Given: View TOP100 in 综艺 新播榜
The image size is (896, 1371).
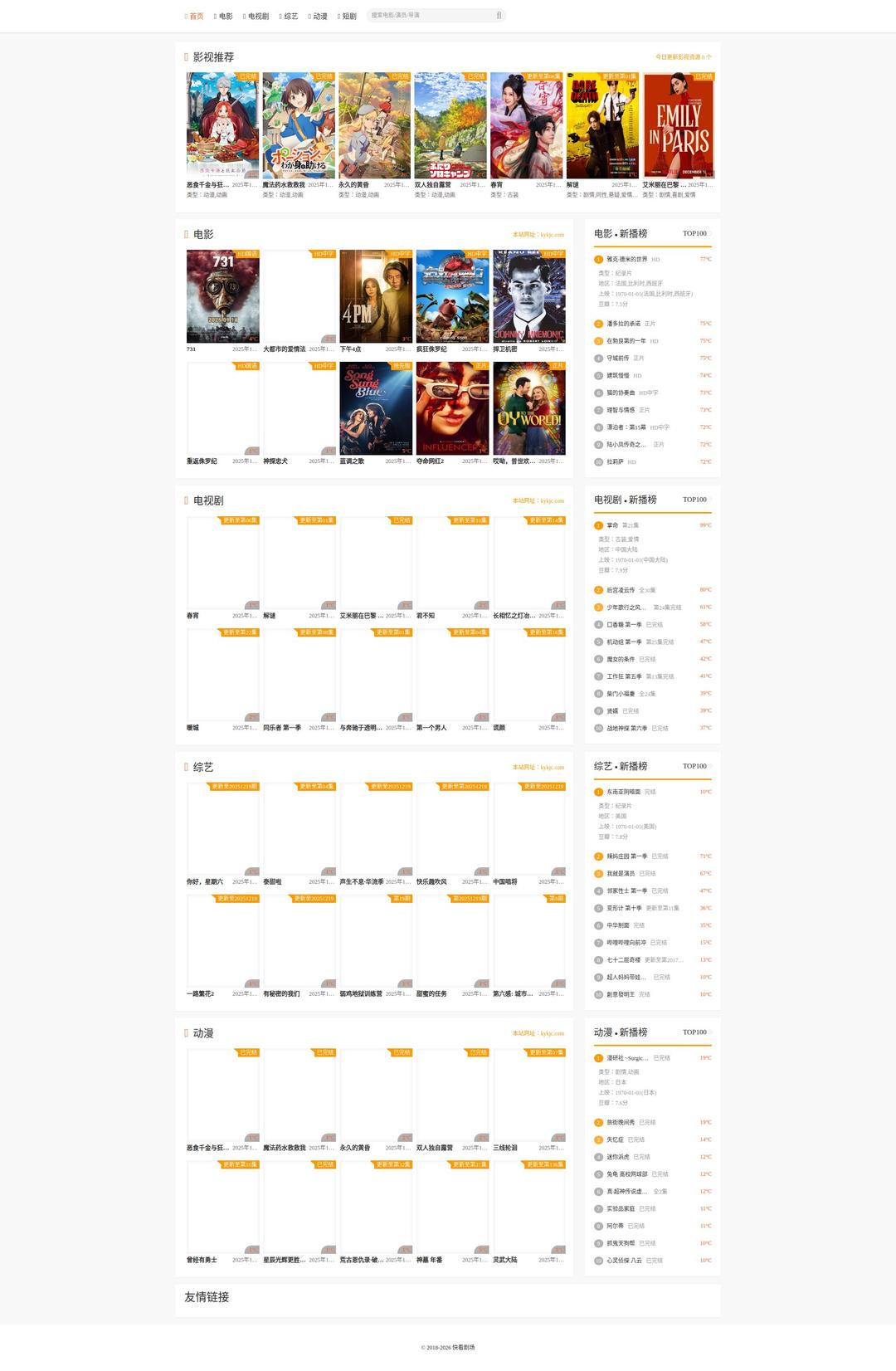Looking at the screenshot, I should click(695, 766).
